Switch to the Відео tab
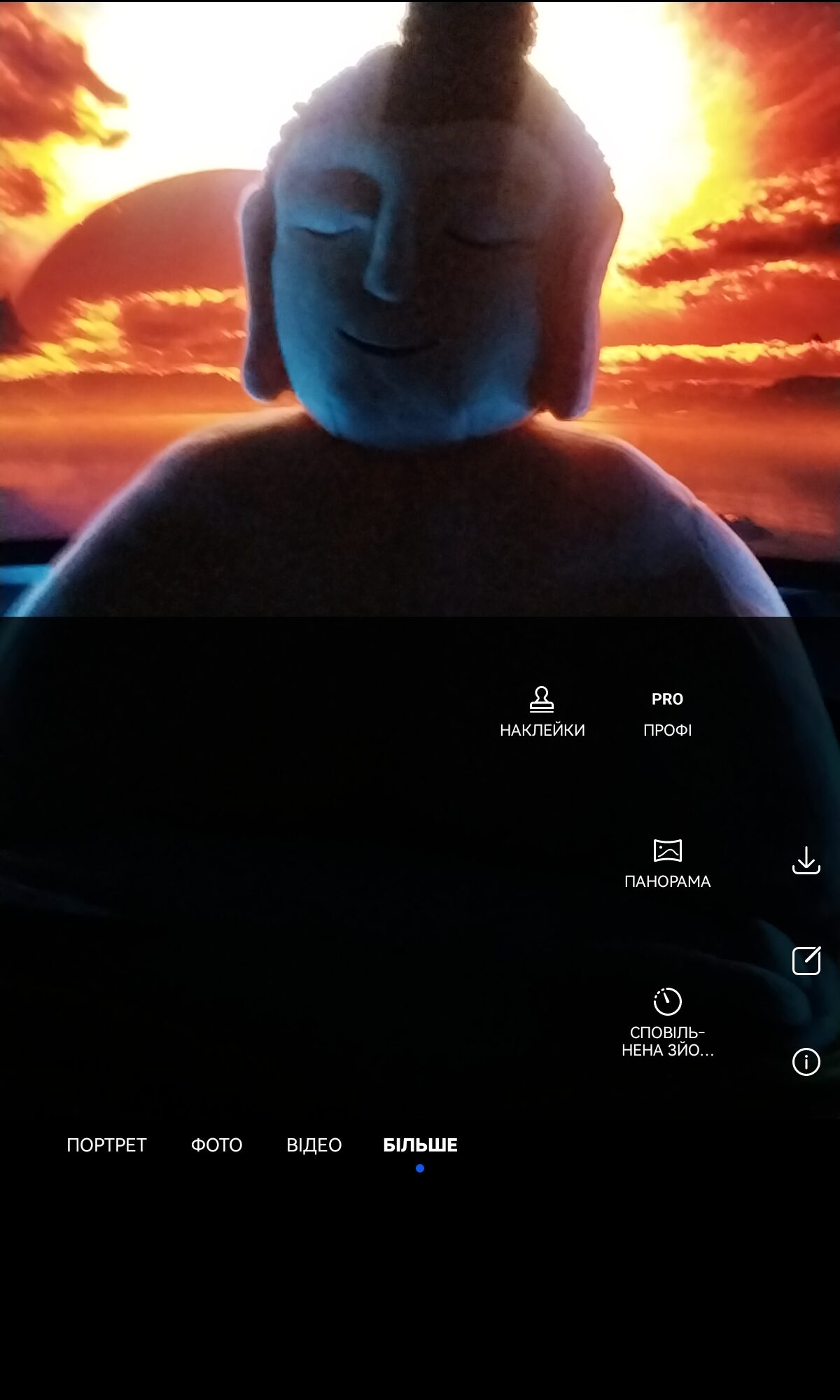Viewport: 840px width, 1400px height. 314,1145
